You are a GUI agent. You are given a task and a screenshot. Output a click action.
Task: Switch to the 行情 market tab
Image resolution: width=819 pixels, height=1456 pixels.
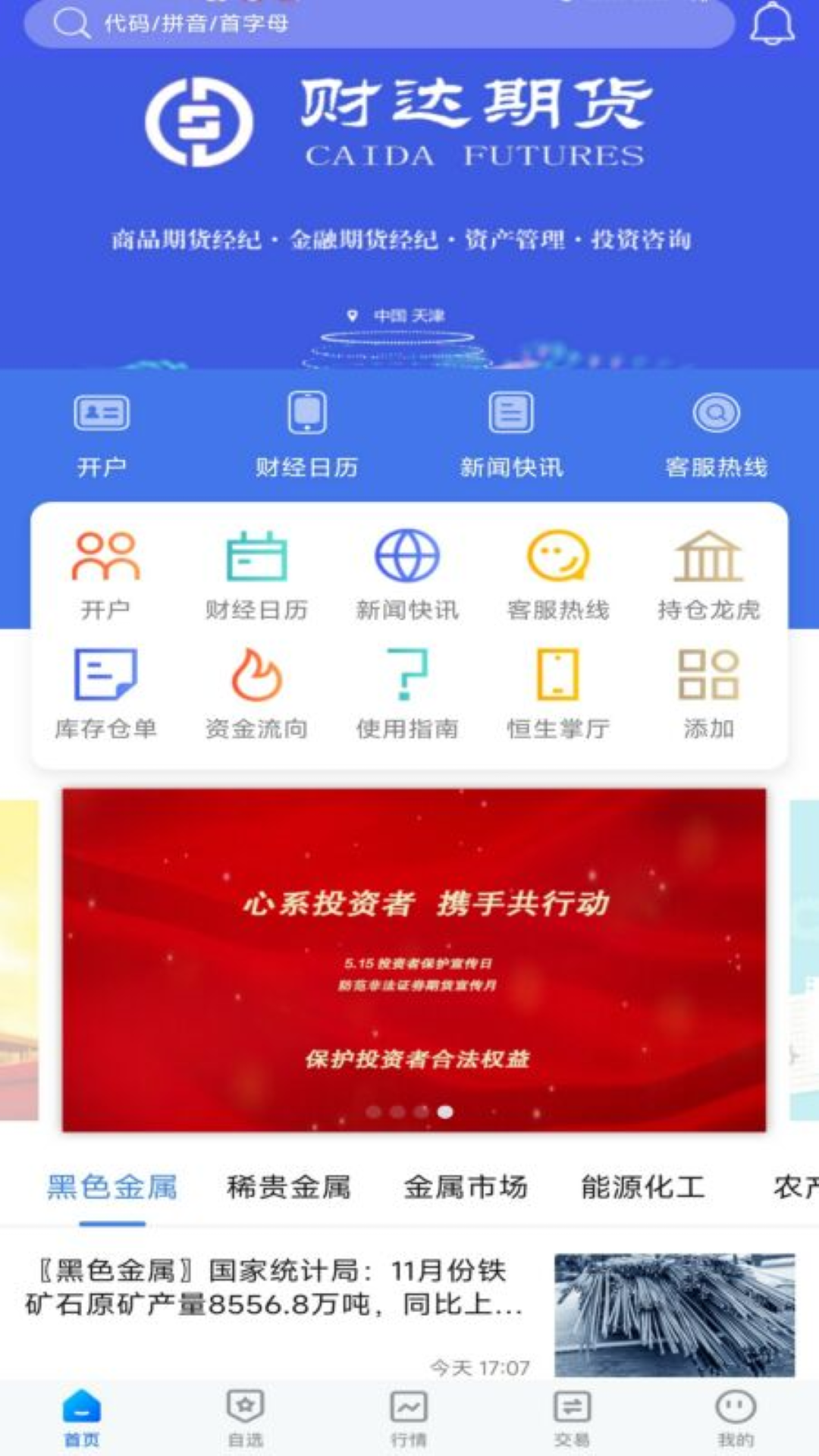[409, 1418]
